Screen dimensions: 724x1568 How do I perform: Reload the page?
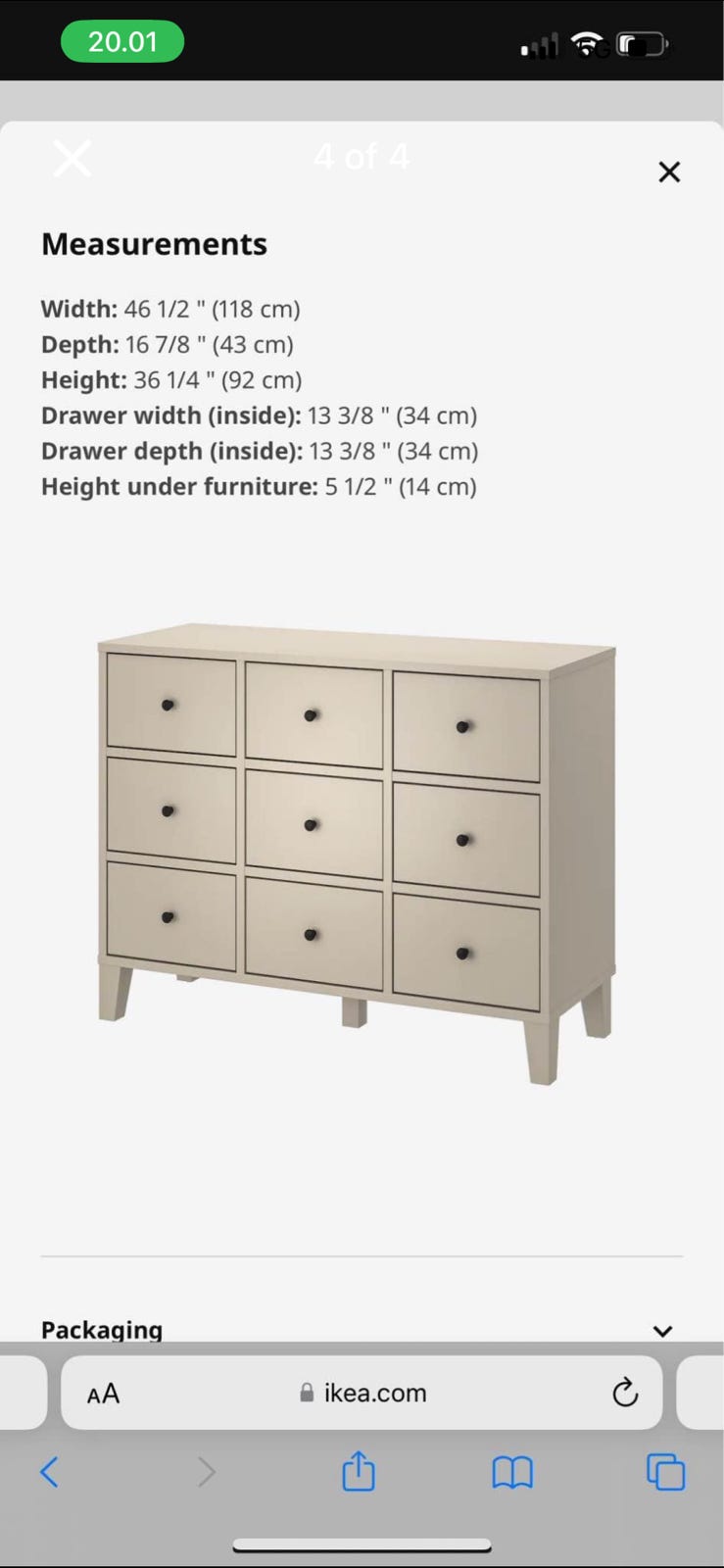(625, 1393)
